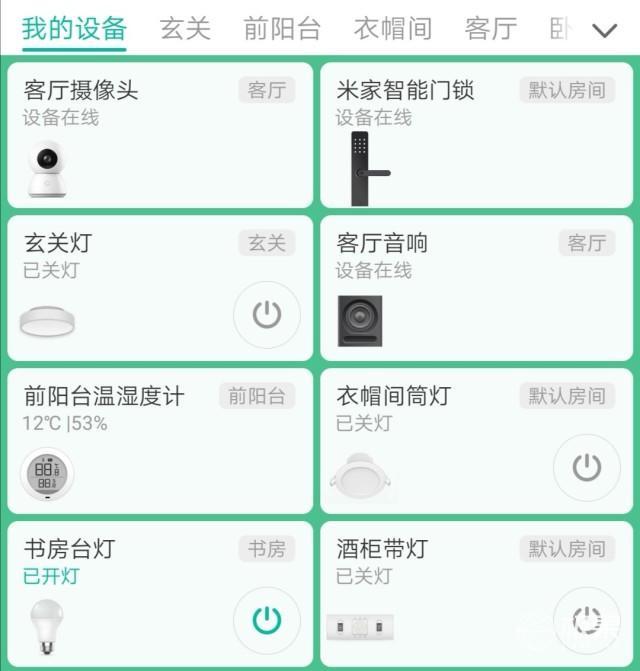Select the 衣帽间 room tab
Image resolution: width=640 pixels, height=671 pixels.
point(392,29)
